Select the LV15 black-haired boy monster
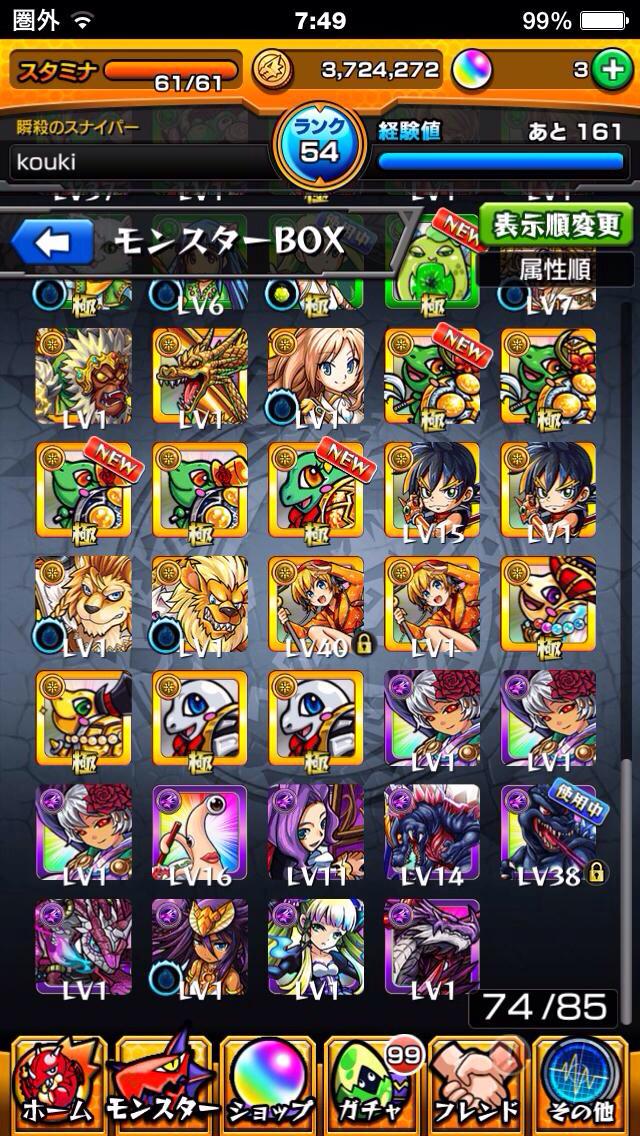Viewport: 640px width, 1136px height. [x=432, y=490]
